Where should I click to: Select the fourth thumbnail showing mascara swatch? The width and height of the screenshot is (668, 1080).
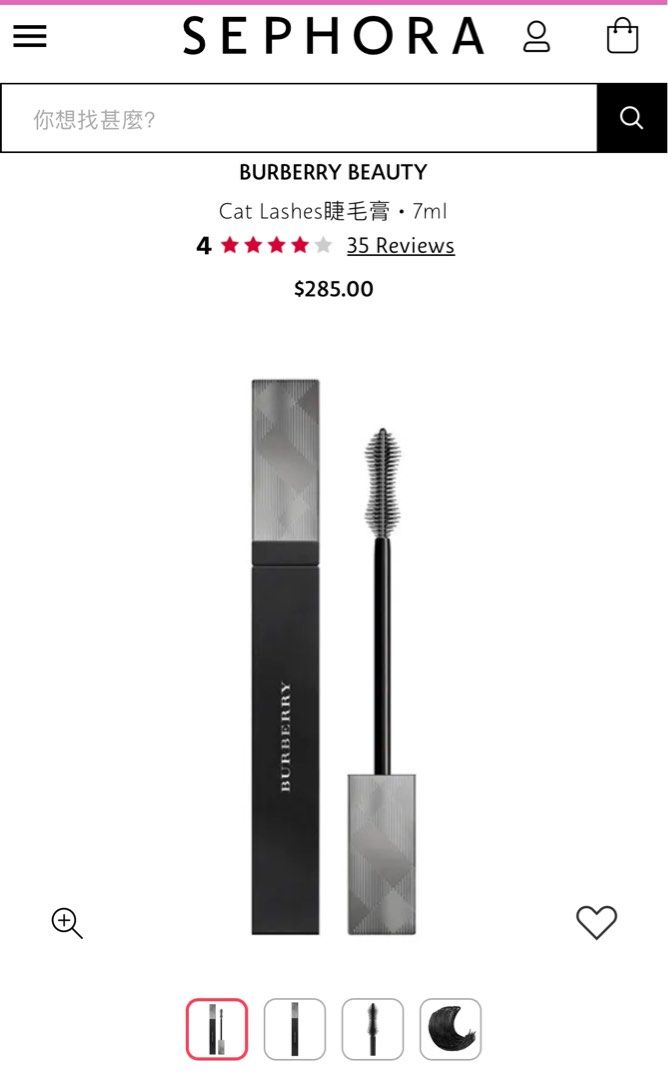click(x=450, y=1029)
